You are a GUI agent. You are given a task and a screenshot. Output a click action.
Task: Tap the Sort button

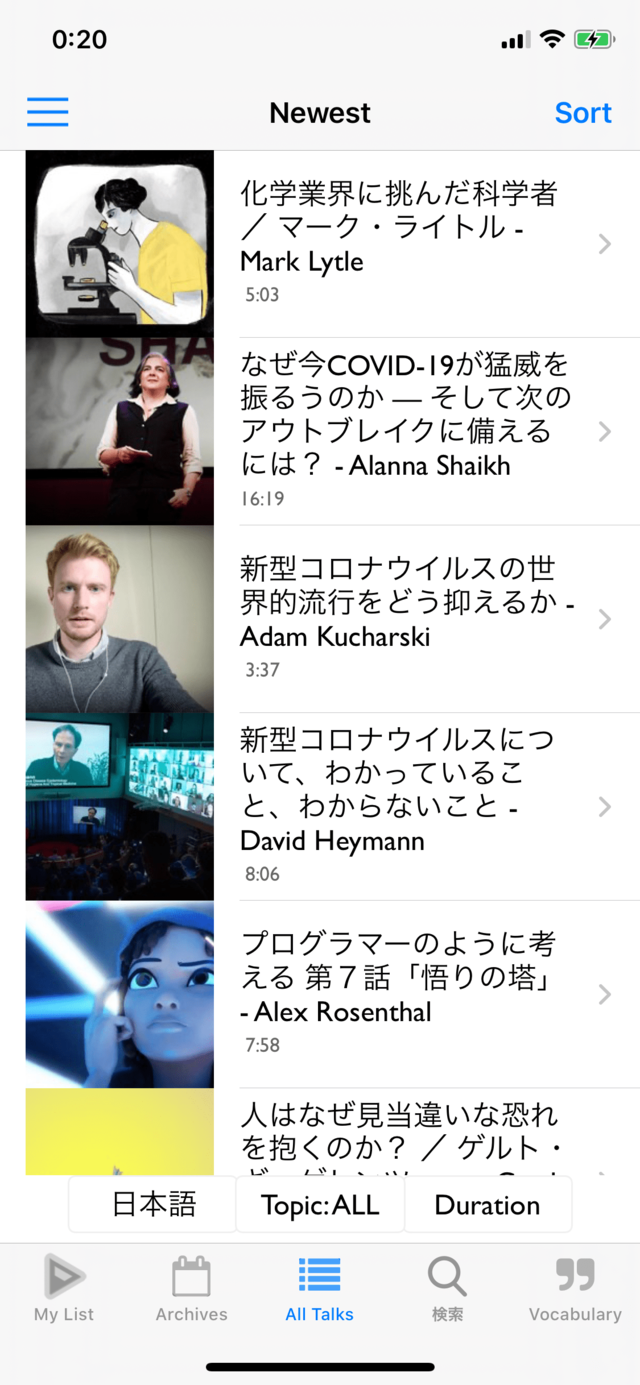(583, 113)
